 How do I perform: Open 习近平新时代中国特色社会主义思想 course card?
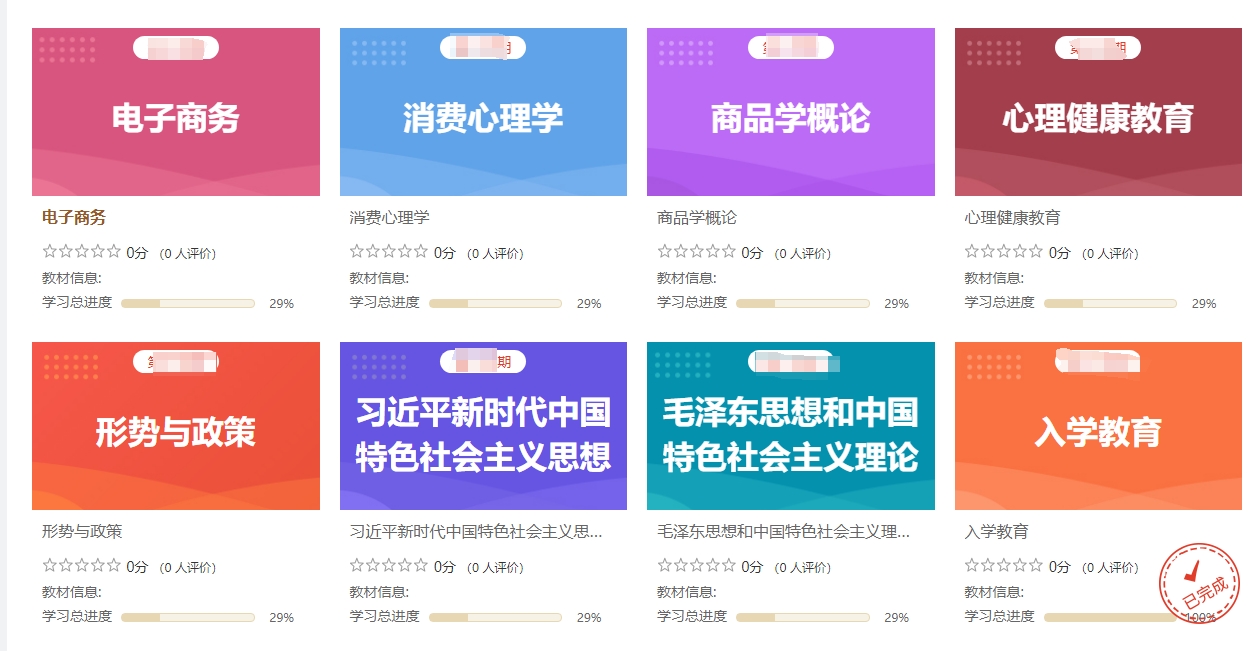(x=483, y=426)
